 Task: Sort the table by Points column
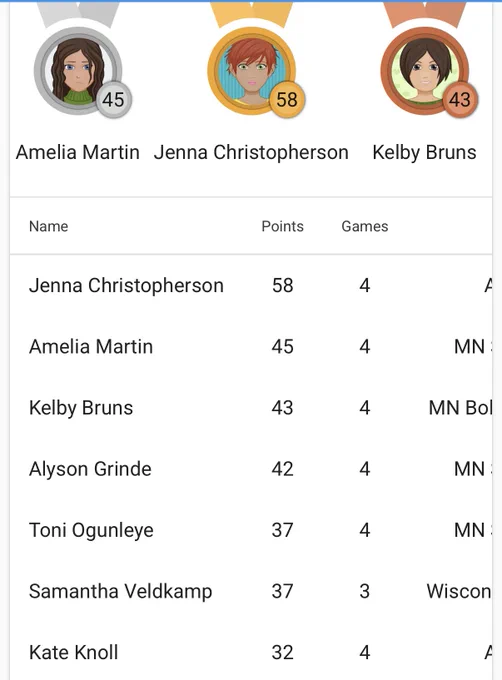pyautogui.click(x=282, y=226)
